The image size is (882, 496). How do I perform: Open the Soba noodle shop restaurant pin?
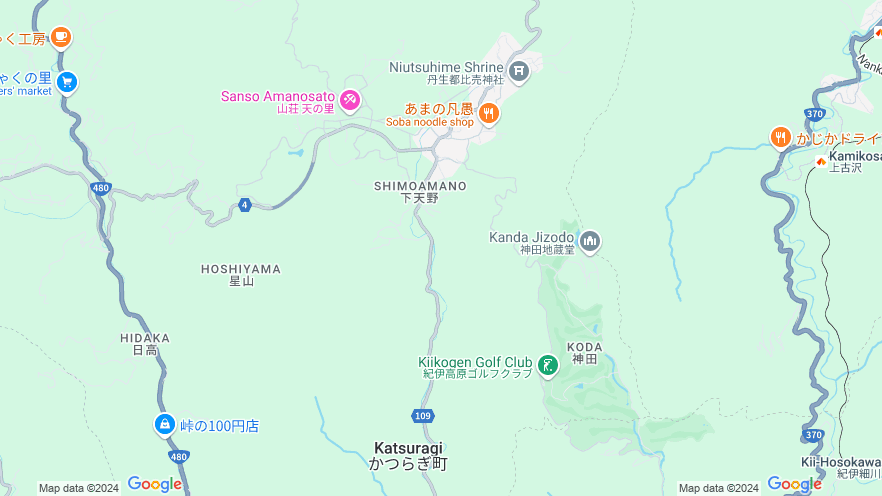pos(488,113)
